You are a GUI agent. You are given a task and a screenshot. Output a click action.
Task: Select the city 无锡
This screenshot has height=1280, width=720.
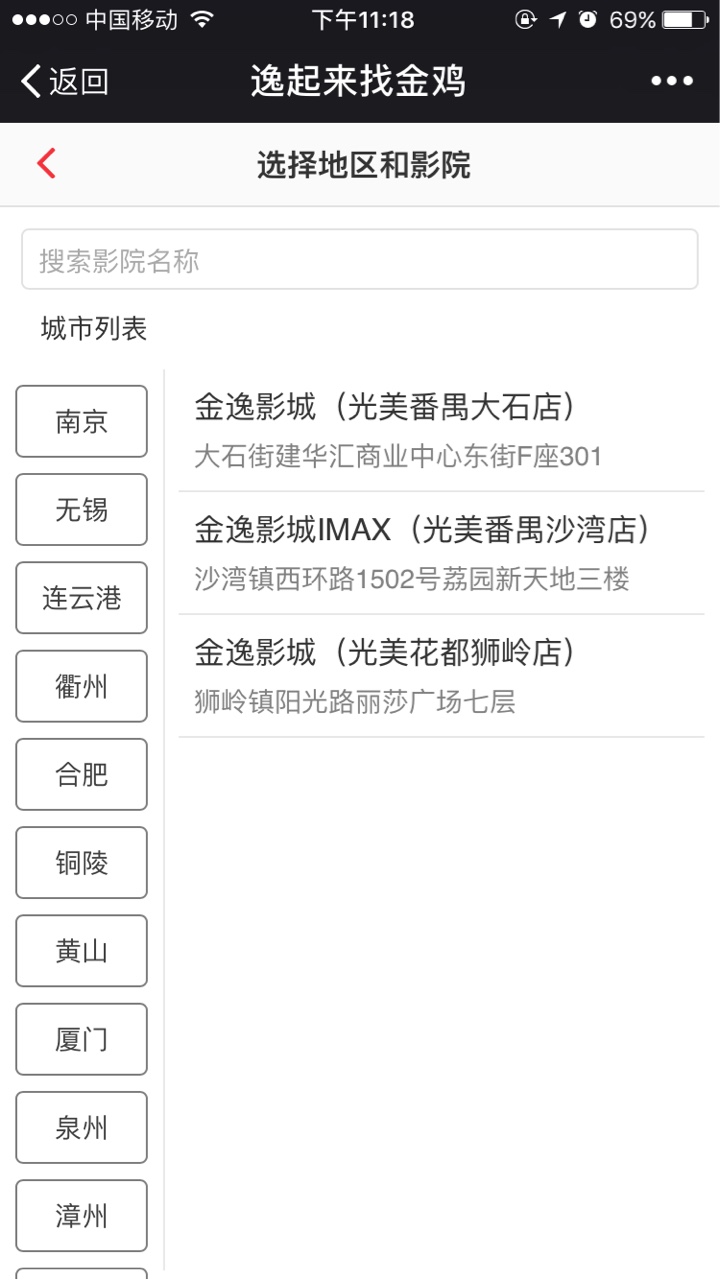(81, 510)
